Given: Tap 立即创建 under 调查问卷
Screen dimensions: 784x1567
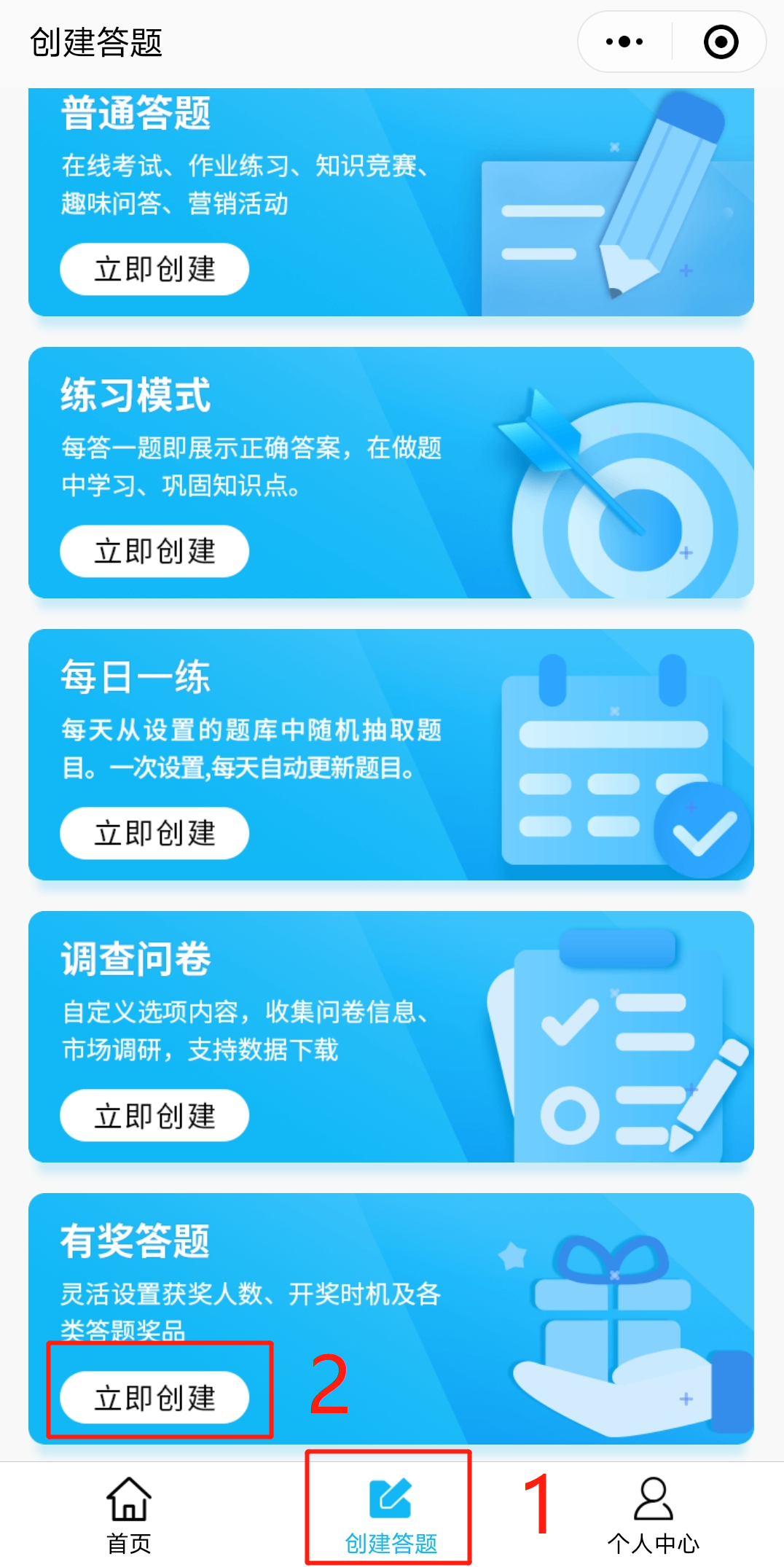Looking at the screenshot, I should [x=154, y=1115].
